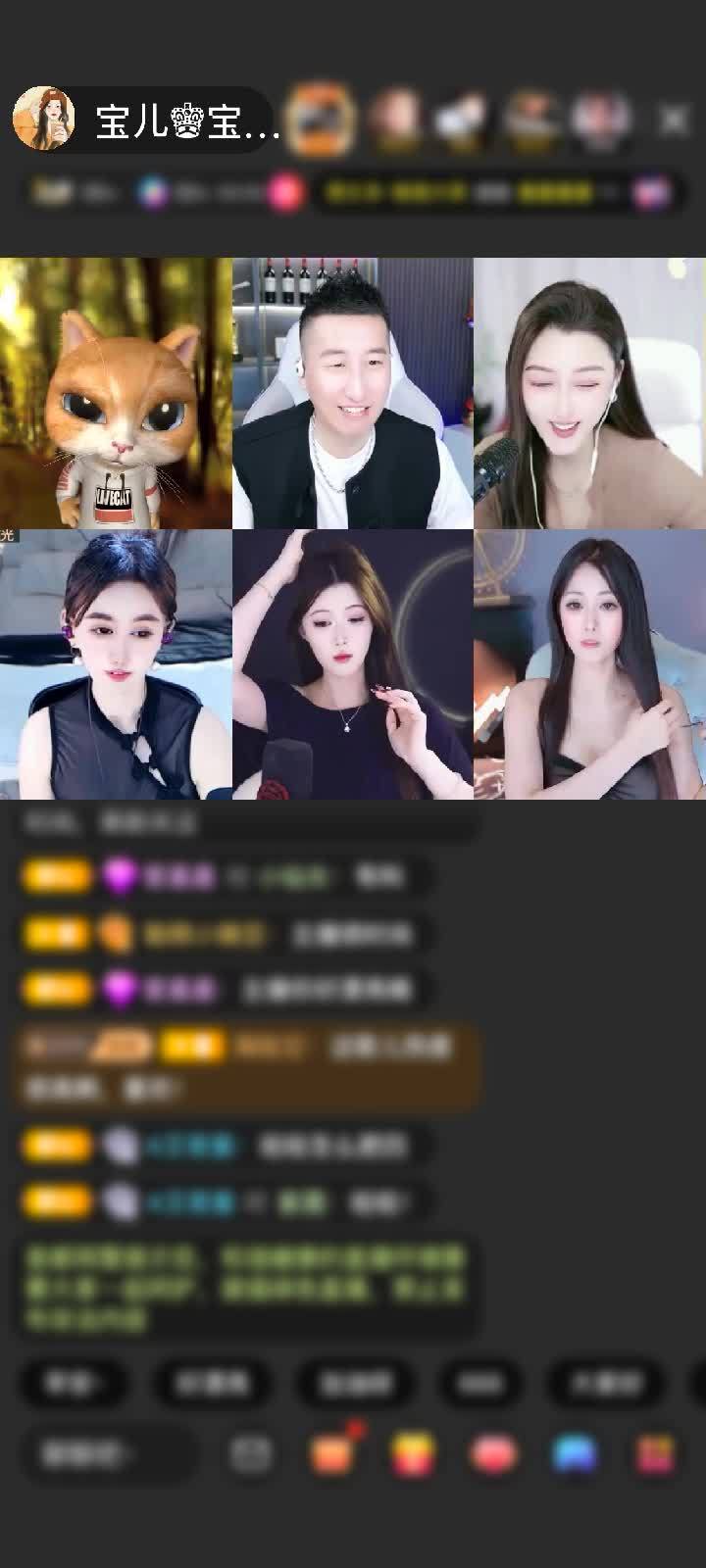
Task: Tap the pink heart like icon
Action: point(494,1454)
